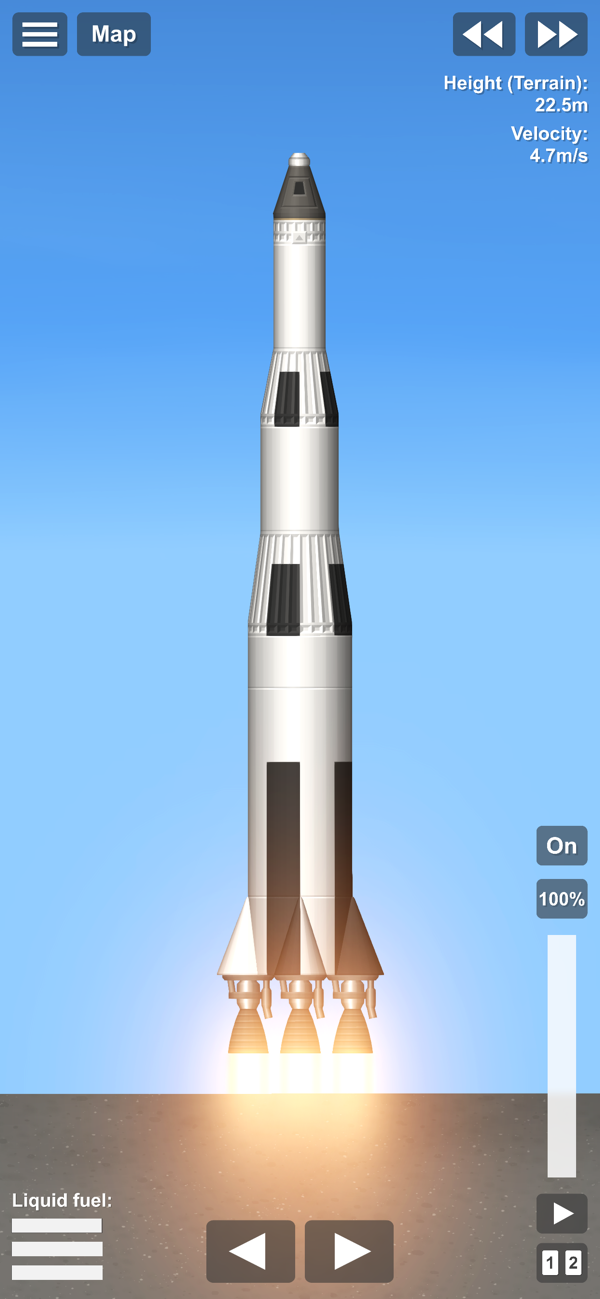Tap the 100% throttle button

tap(561, 899)
